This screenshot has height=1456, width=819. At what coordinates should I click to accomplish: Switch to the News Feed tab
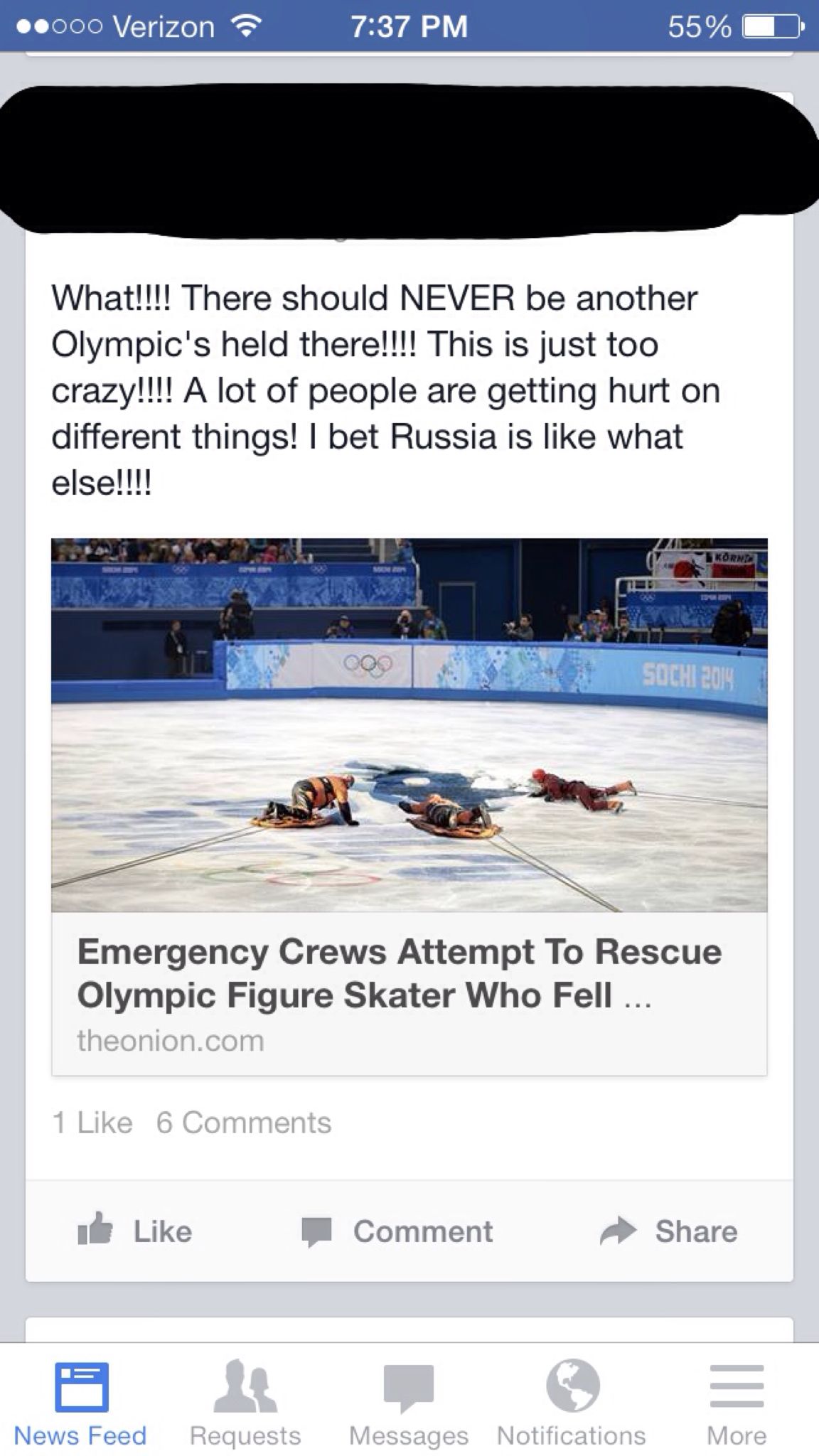(80, 1401)
